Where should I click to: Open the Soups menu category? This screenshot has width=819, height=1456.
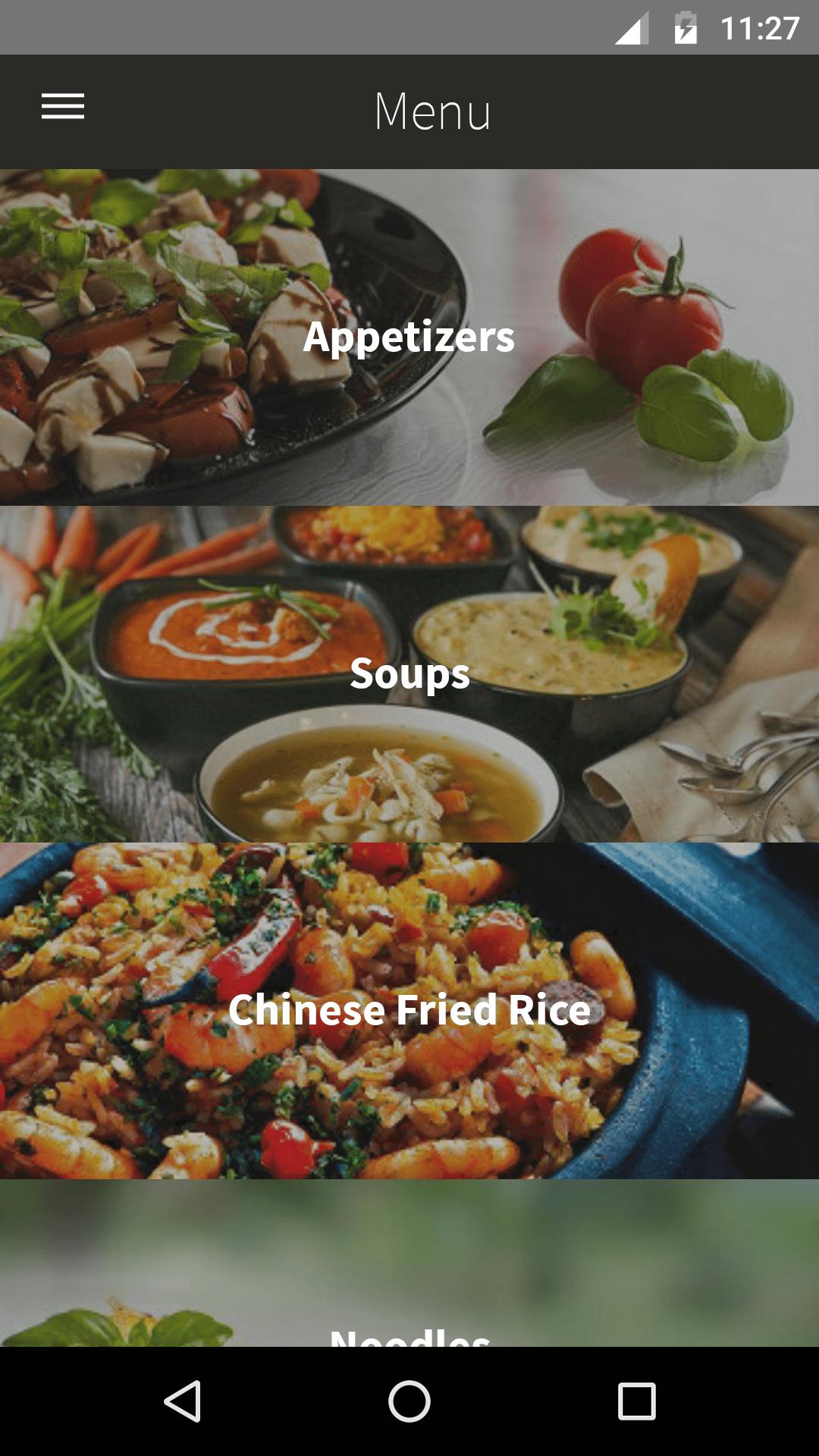click(409, 673)
